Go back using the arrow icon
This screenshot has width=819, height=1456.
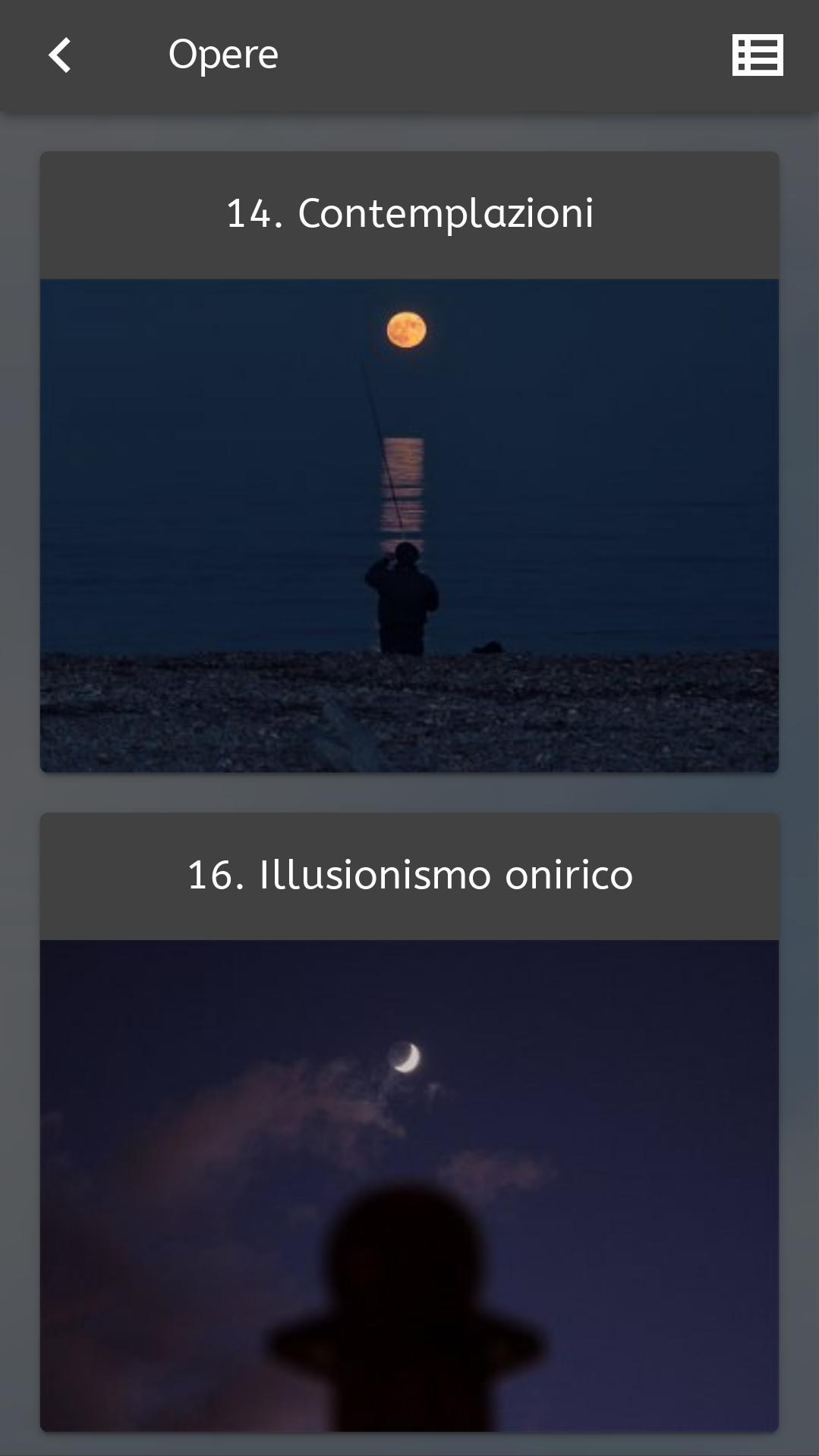click(59, 55)
